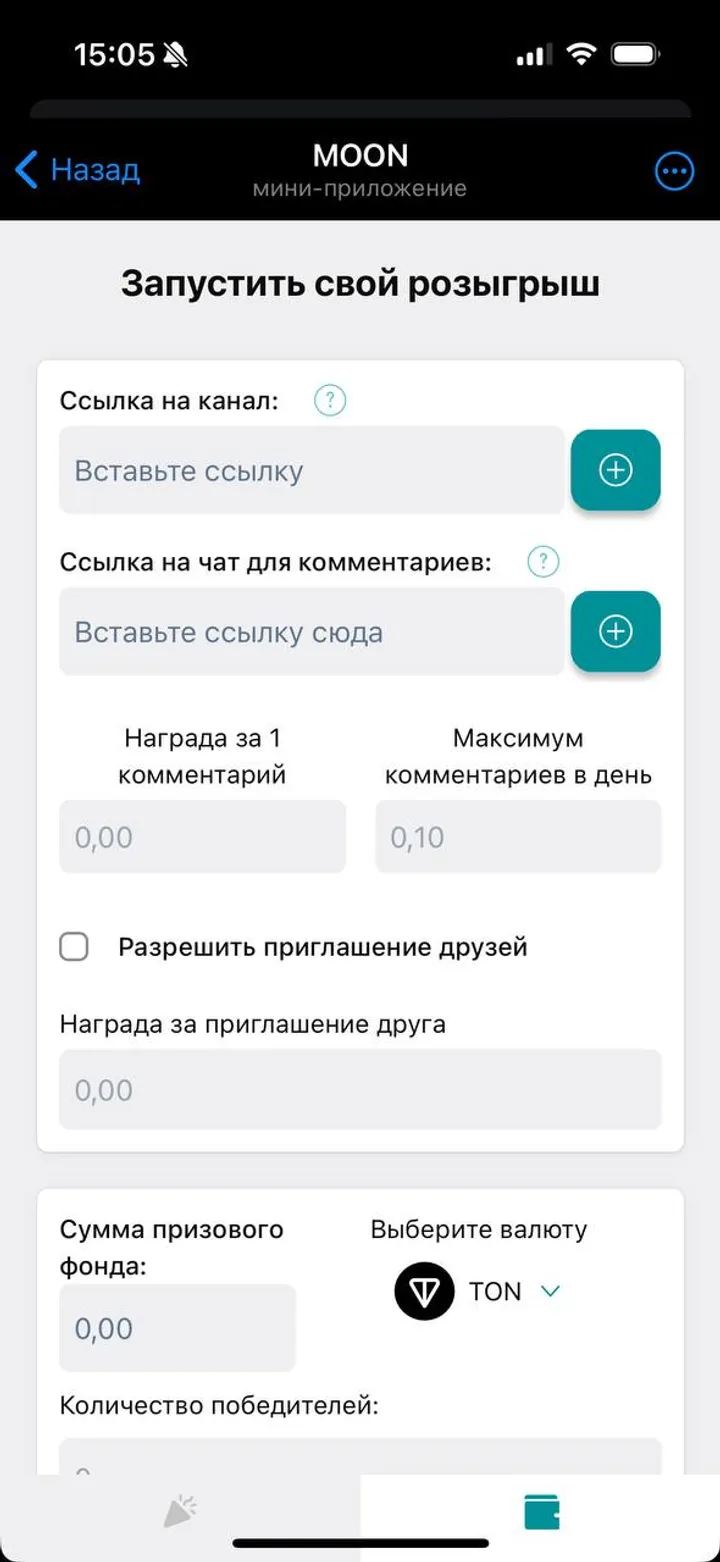Open the three-dot overflow menu
This screenshot has height=1562, width=720.
(x=674, y=171)
